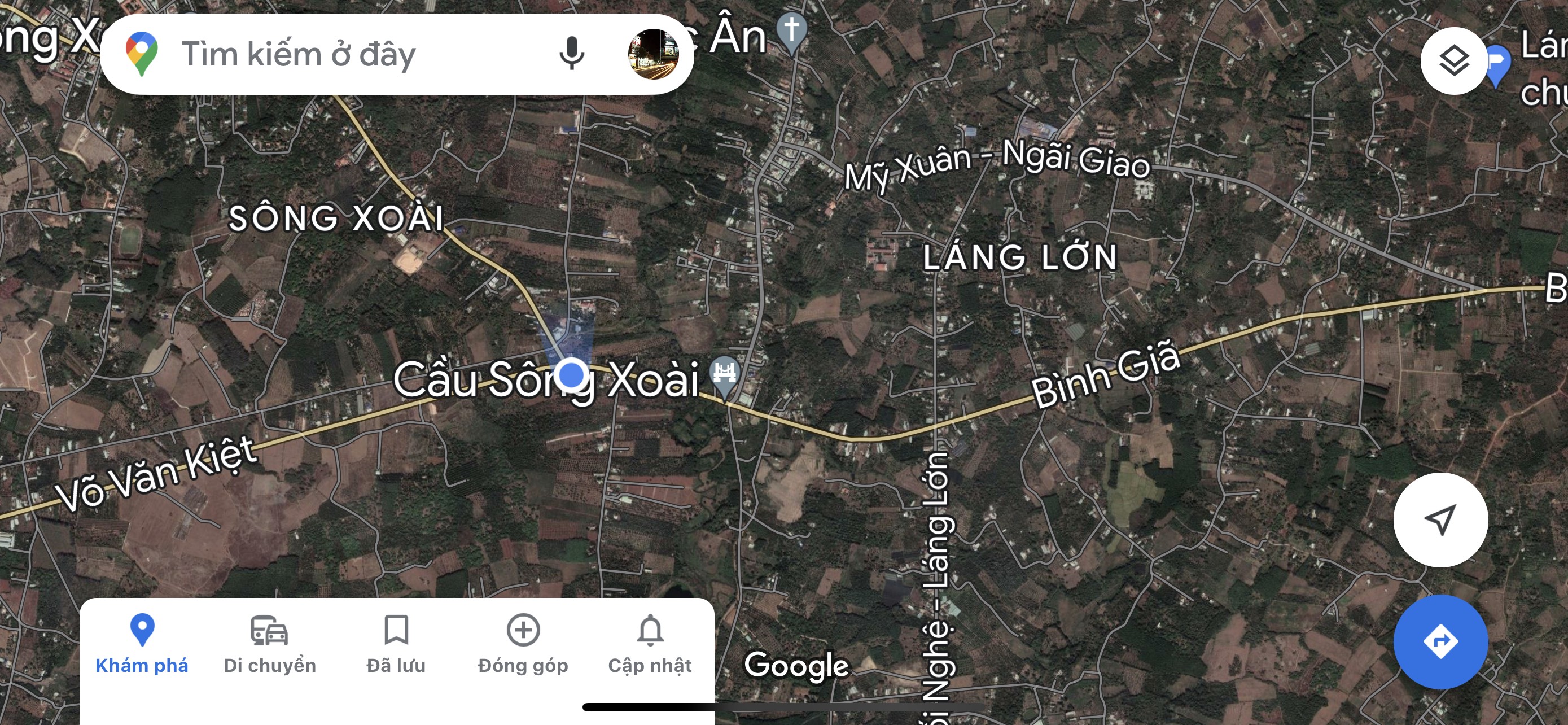Image resolution: width=1568 pixels, height=725 pixels.
Task: Open the Cập nhật tab
Action: coord(650,644)
